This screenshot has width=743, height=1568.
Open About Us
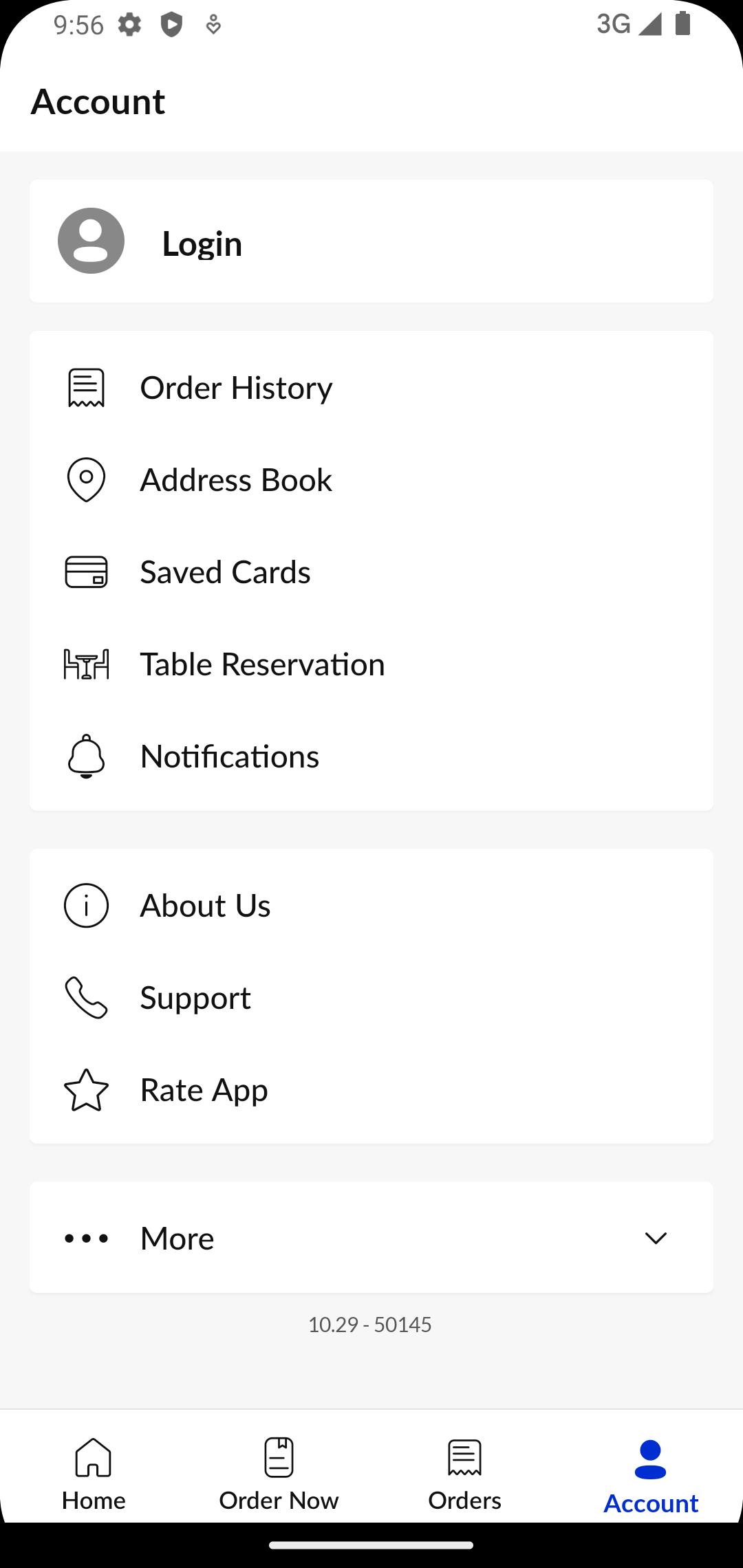371,906
